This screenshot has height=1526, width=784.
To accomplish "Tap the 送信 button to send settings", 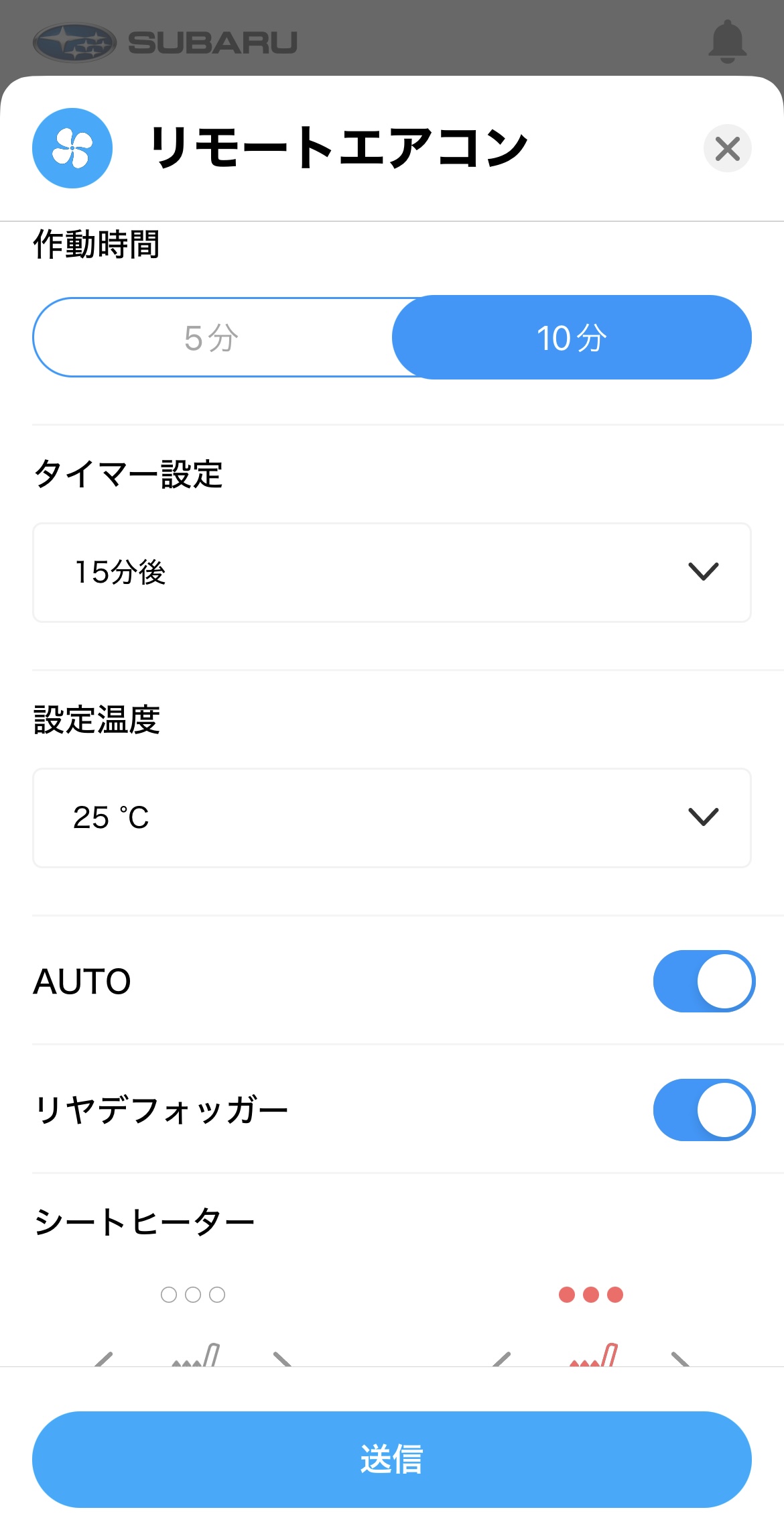I will tap(392, 1459).
